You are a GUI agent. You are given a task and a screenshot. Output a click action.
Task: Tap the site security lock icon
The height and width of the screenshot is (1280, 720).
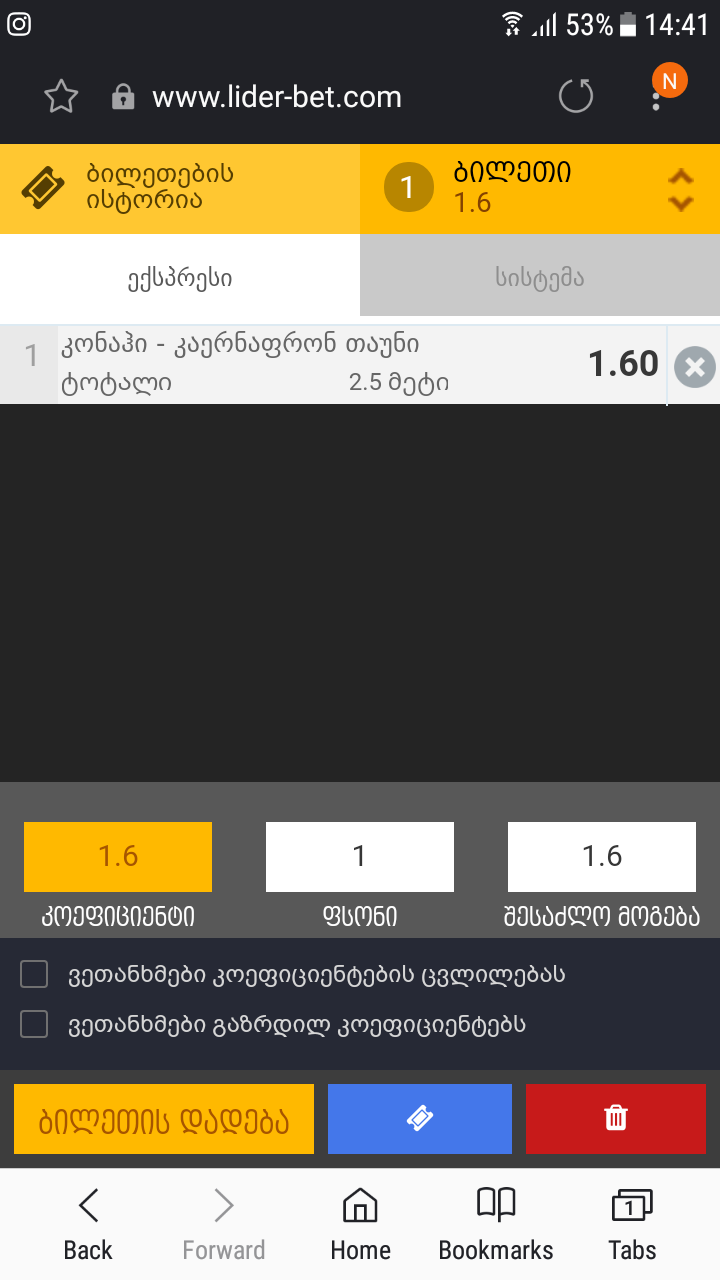pos(122,96)
